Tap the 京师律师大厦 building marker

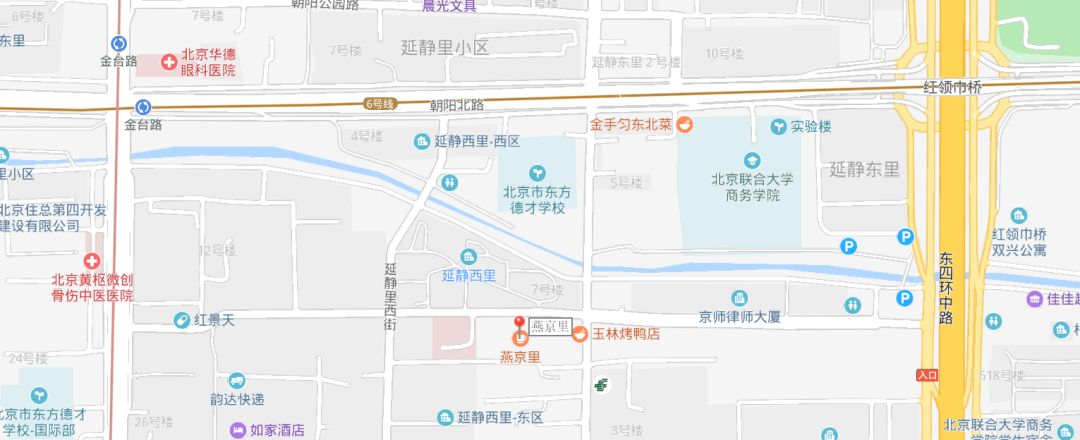[x=740, y=299]
